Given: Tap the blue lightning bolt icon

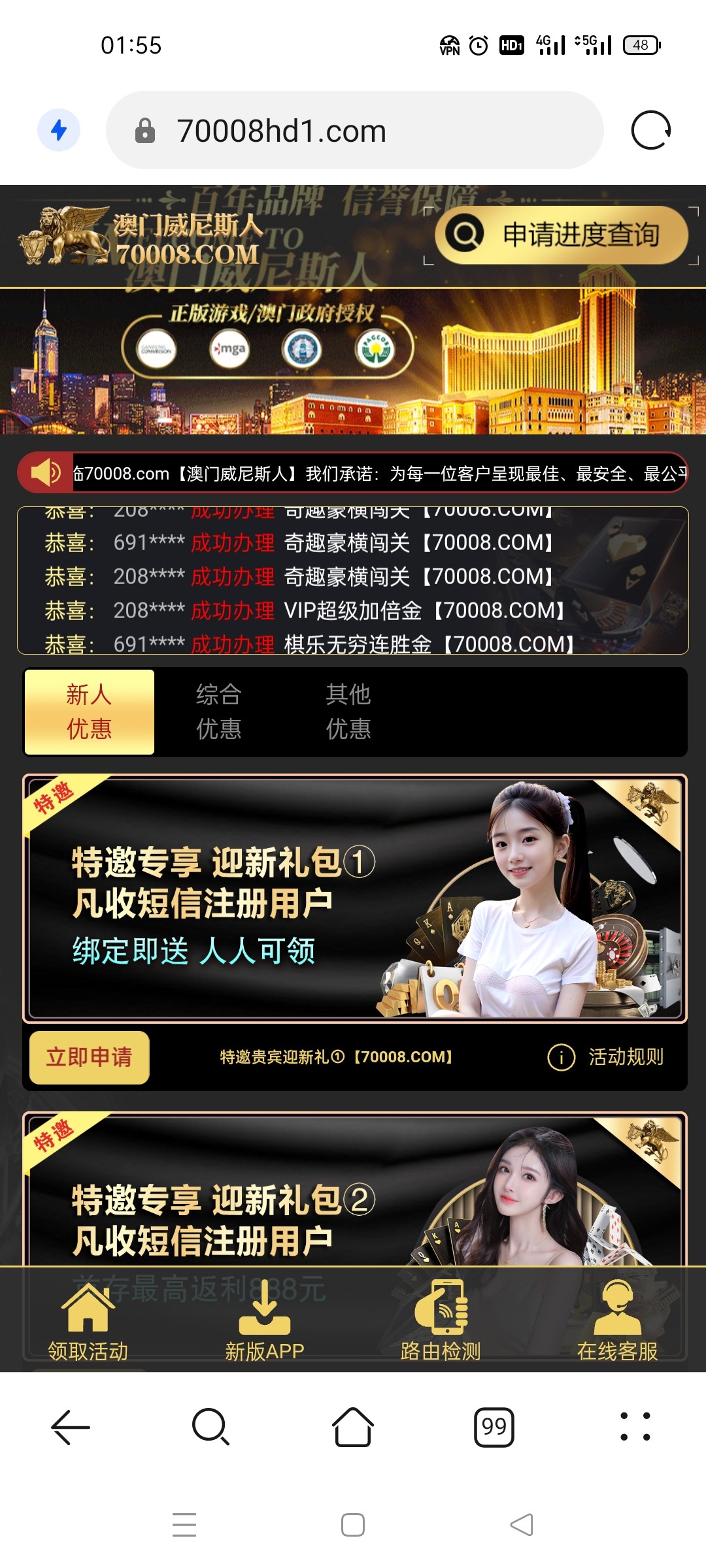Looking at the screenshot, I should 59,130.
